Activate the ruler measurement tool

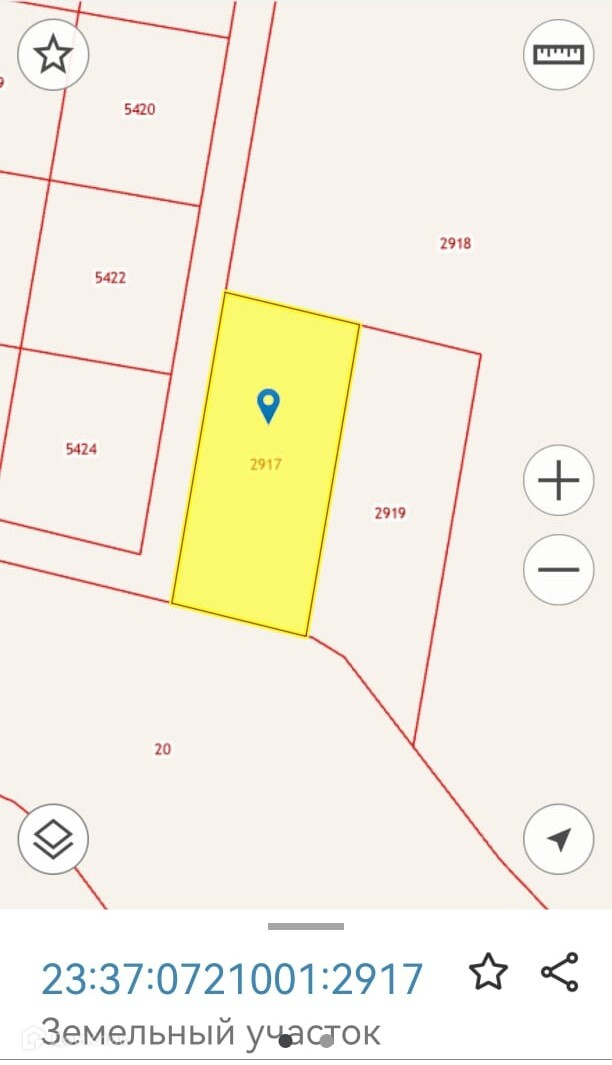558,54
